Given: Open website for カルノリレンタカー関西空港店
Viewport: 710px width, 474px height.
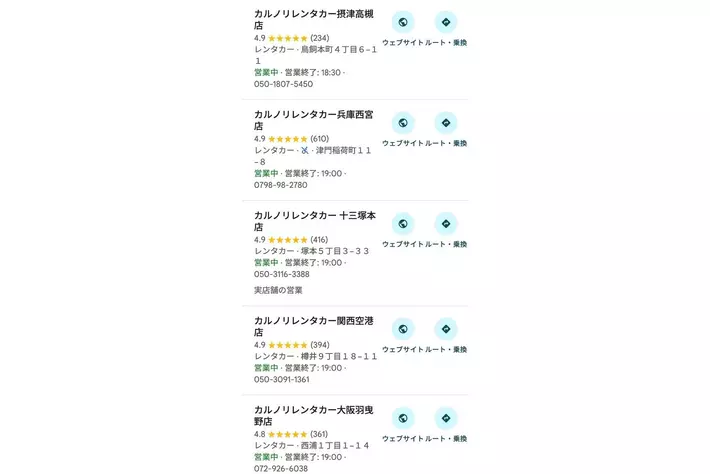Looking at the screenshot, I should point(402,330).
